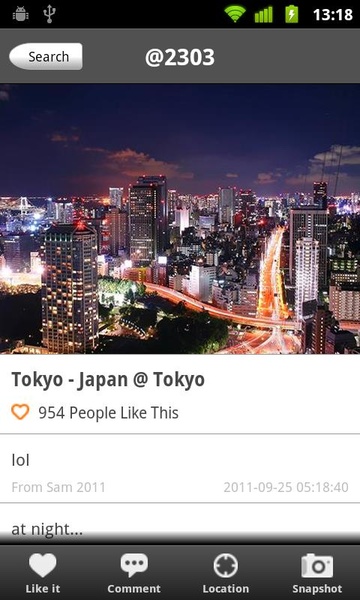
Task: Open the 'lol' comment from Sam 2011
Action: [x=180, y=469]
